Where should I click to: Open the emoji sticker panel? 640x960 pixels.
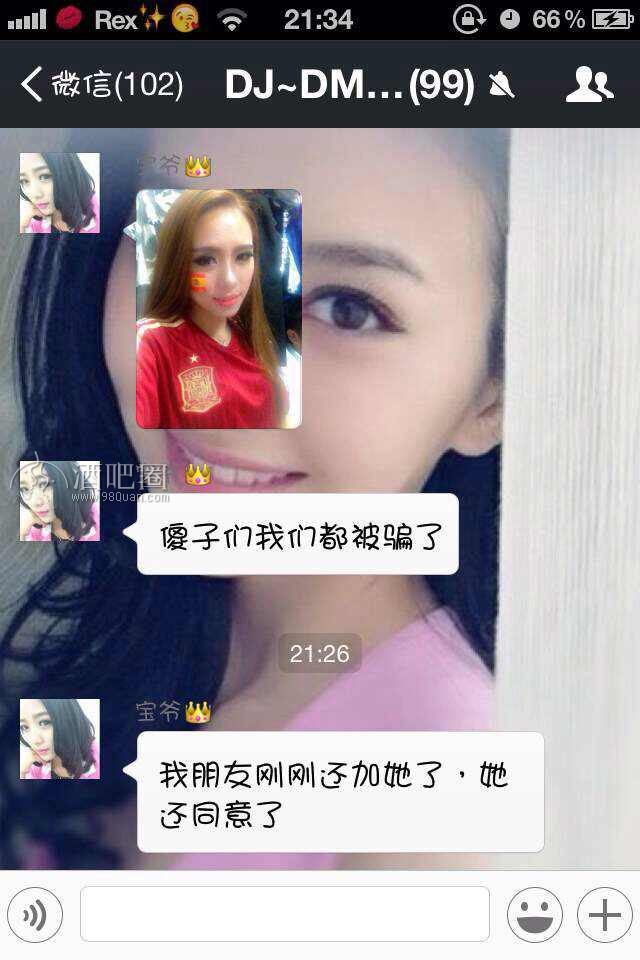point(534,915)
